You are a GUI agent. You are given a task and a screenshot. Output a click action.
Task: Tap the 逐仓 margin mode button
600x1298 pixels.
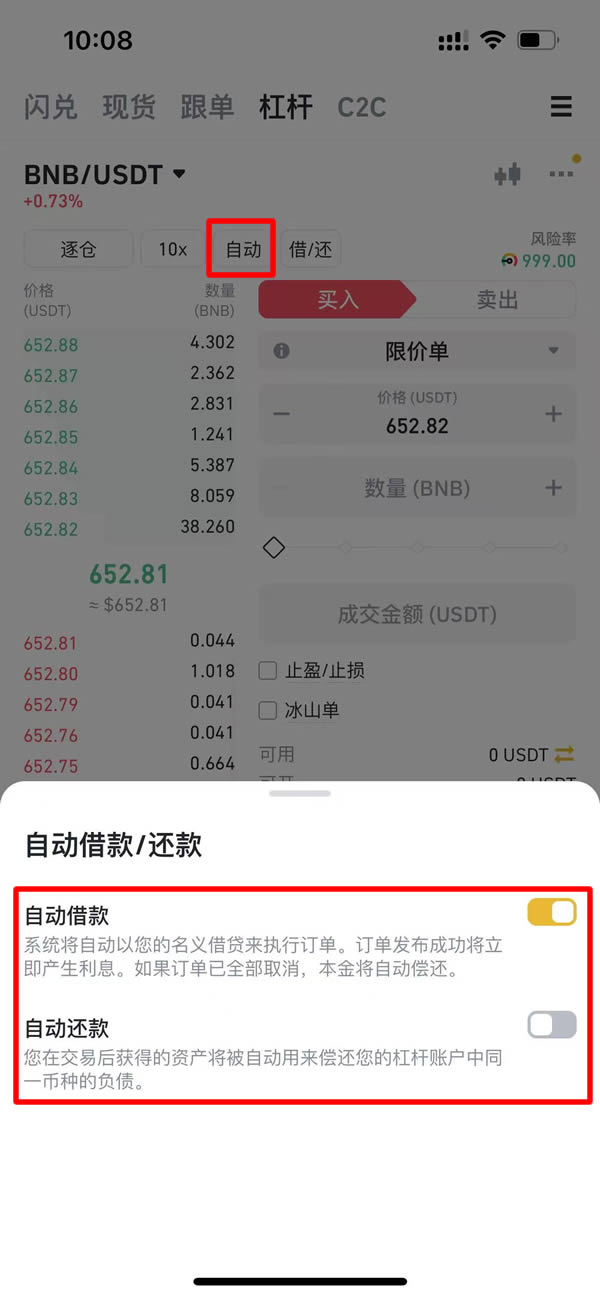78,249
